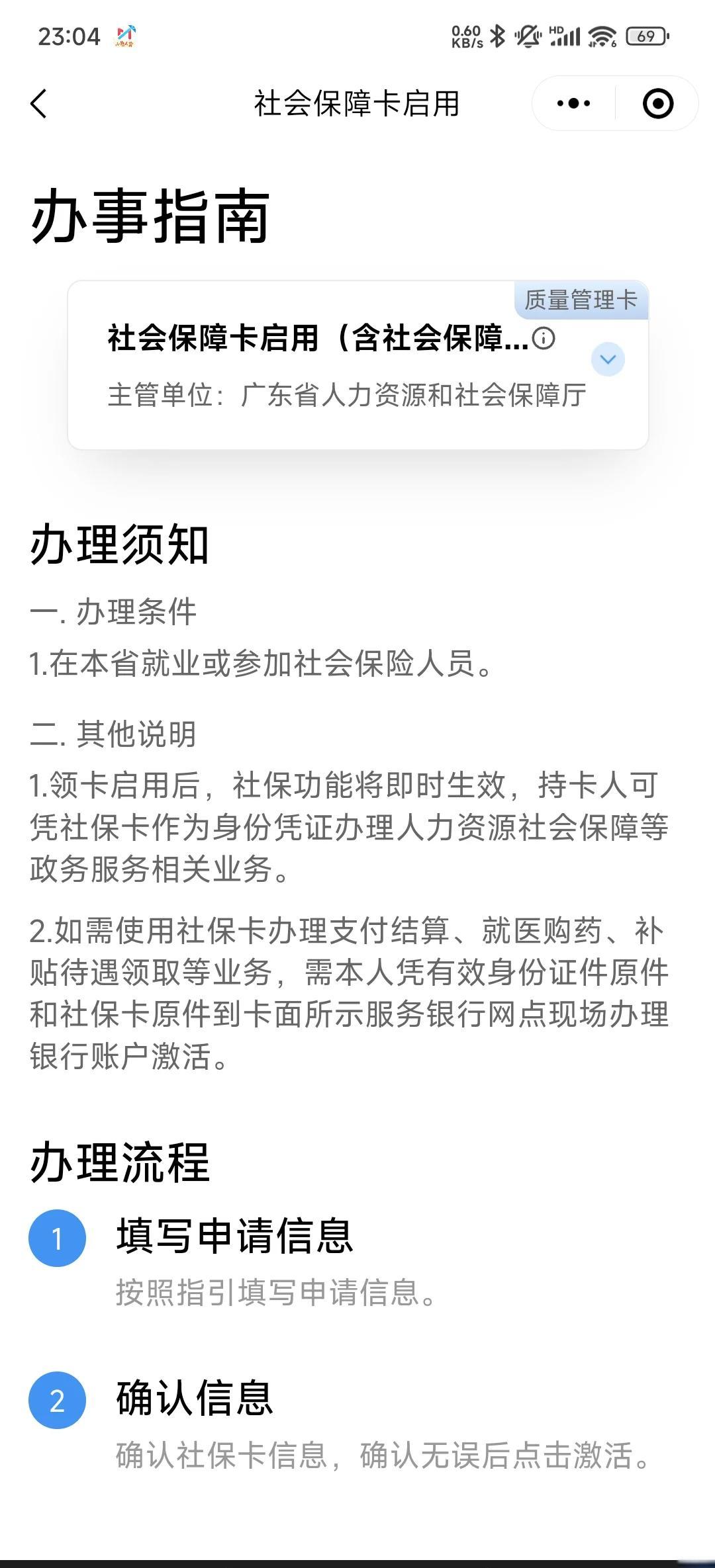
Task: Select the 社会保障卡启用 title bar text
Action: click(x=358, y=104)
